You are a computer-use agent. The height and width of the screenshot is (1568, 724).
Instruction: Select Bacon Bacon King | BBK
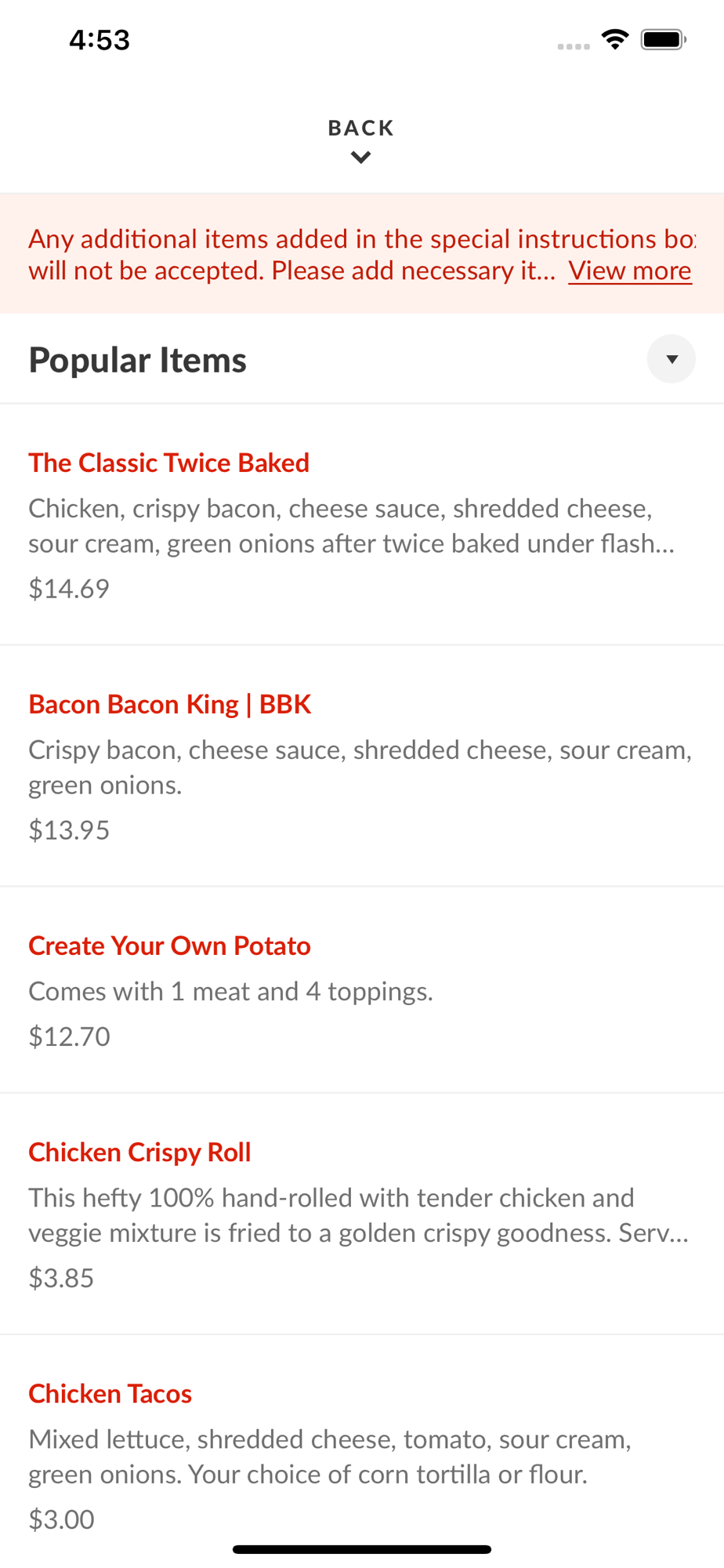coord(170,704)
